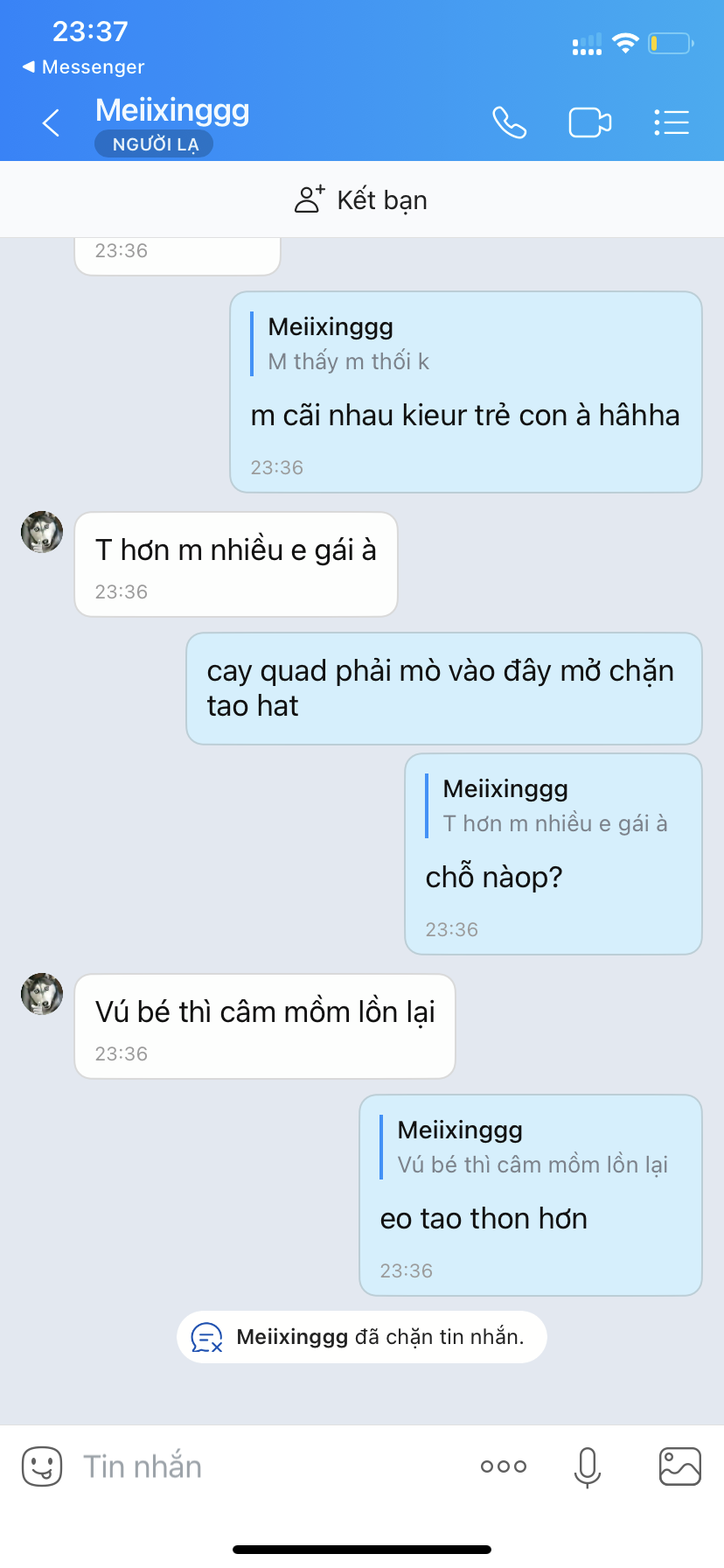
Task: Start a video call with Meiixinggg
Action: click(x=589, y=122)
